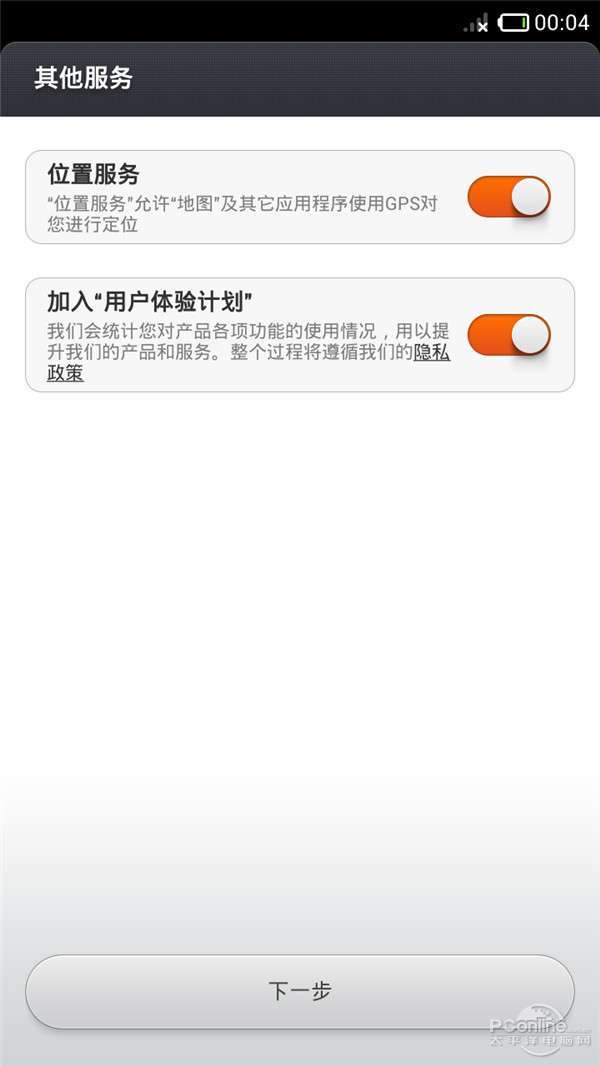Disable the 用户体验计划 toggle

[x=508, y=335]
